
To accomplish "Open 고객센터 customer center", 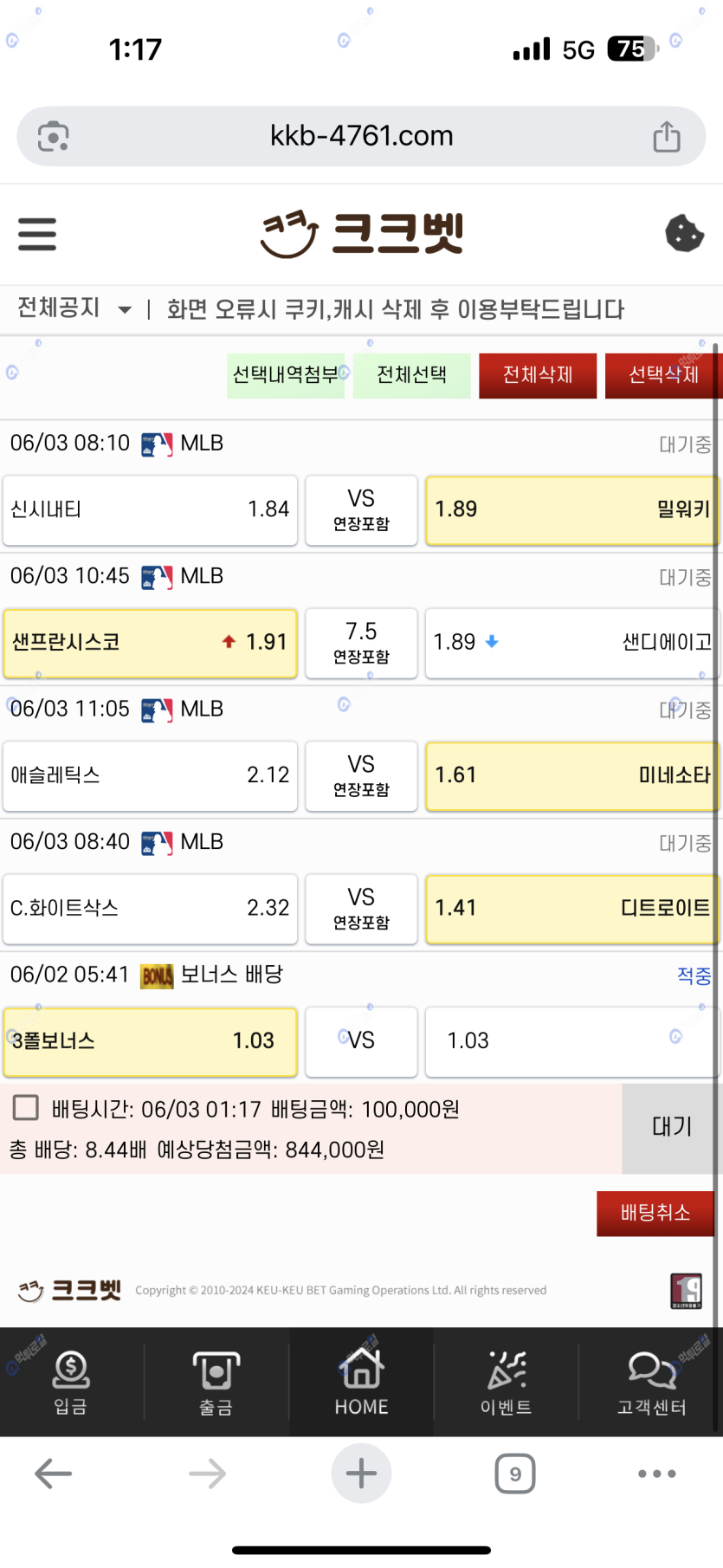I will click(x=651, y=1381).
